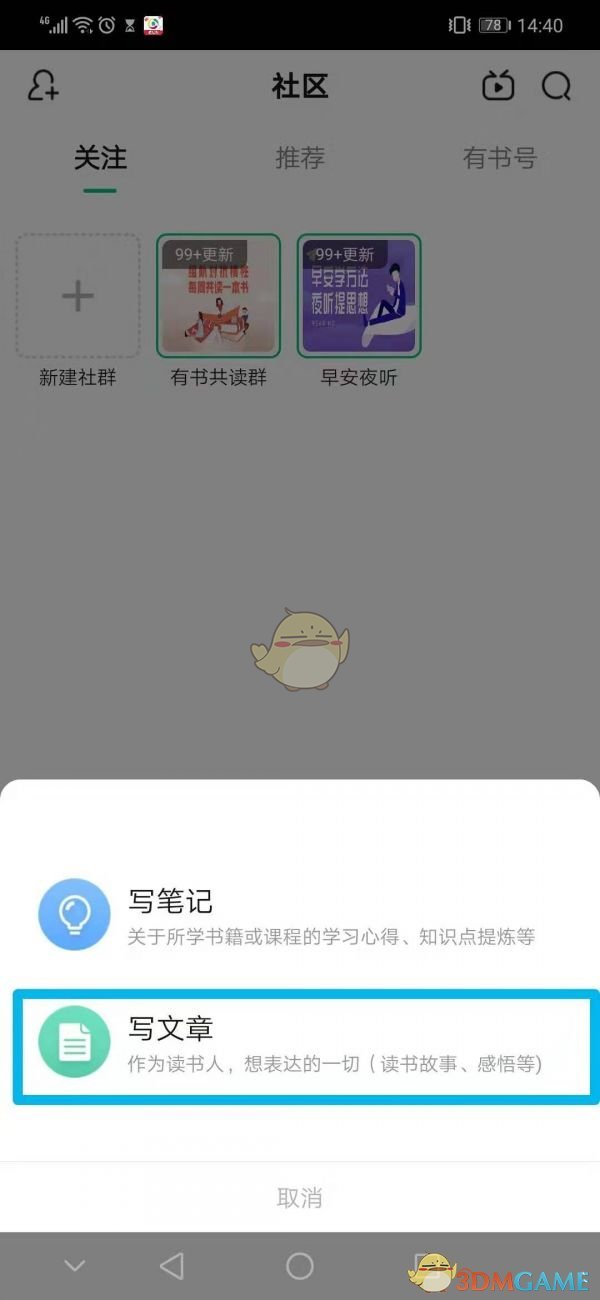This screenshot has width=600, height=1300.
Task: Switch to the 有书号 tab
Action: [x=499, y=158]
